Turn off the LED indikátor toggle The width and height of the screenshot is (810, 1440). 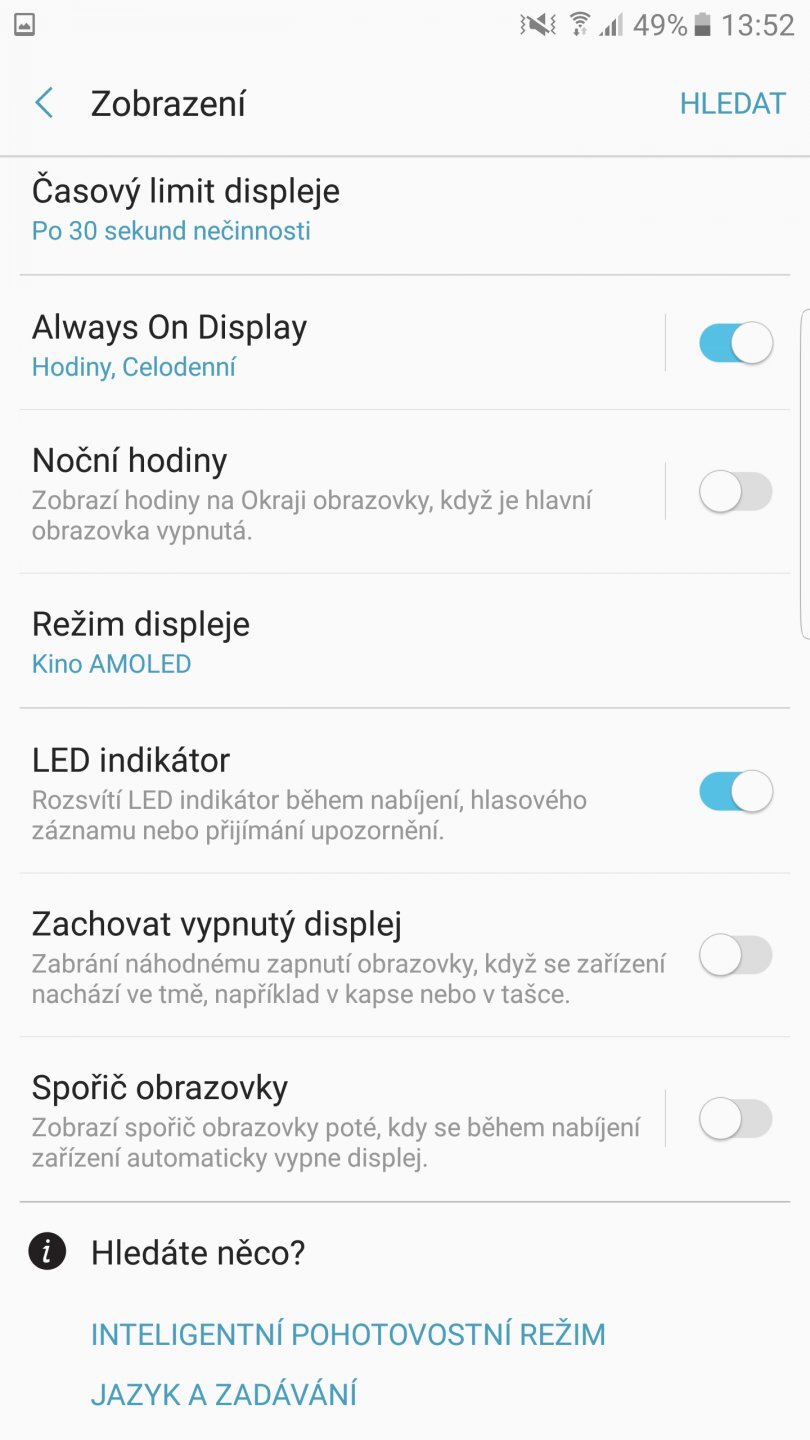pos(735,791)
